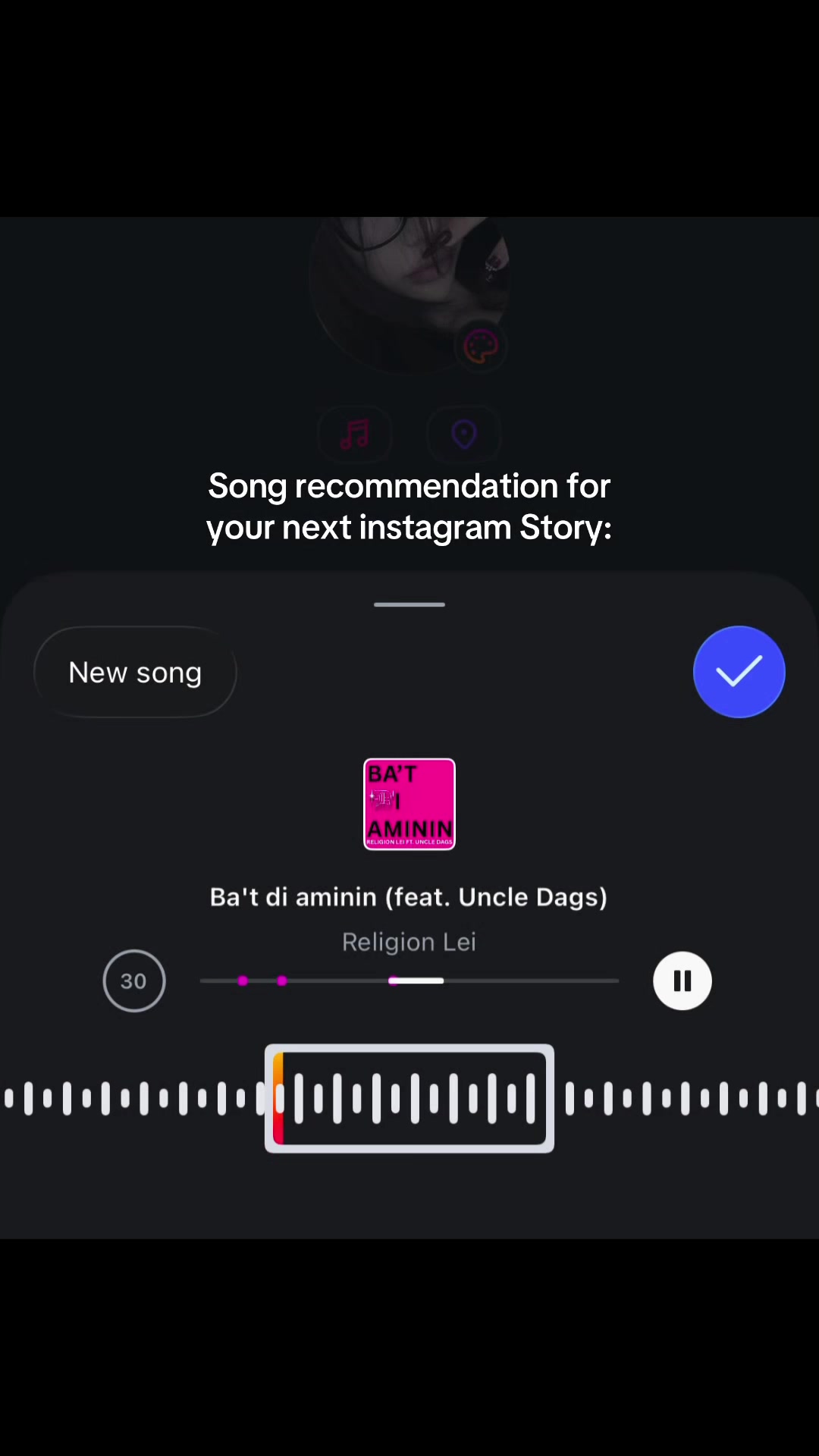The width and height of the screenshot is (819, 1456).
Task: Open the 30-second clip duration picker
Action: [134, 981]
